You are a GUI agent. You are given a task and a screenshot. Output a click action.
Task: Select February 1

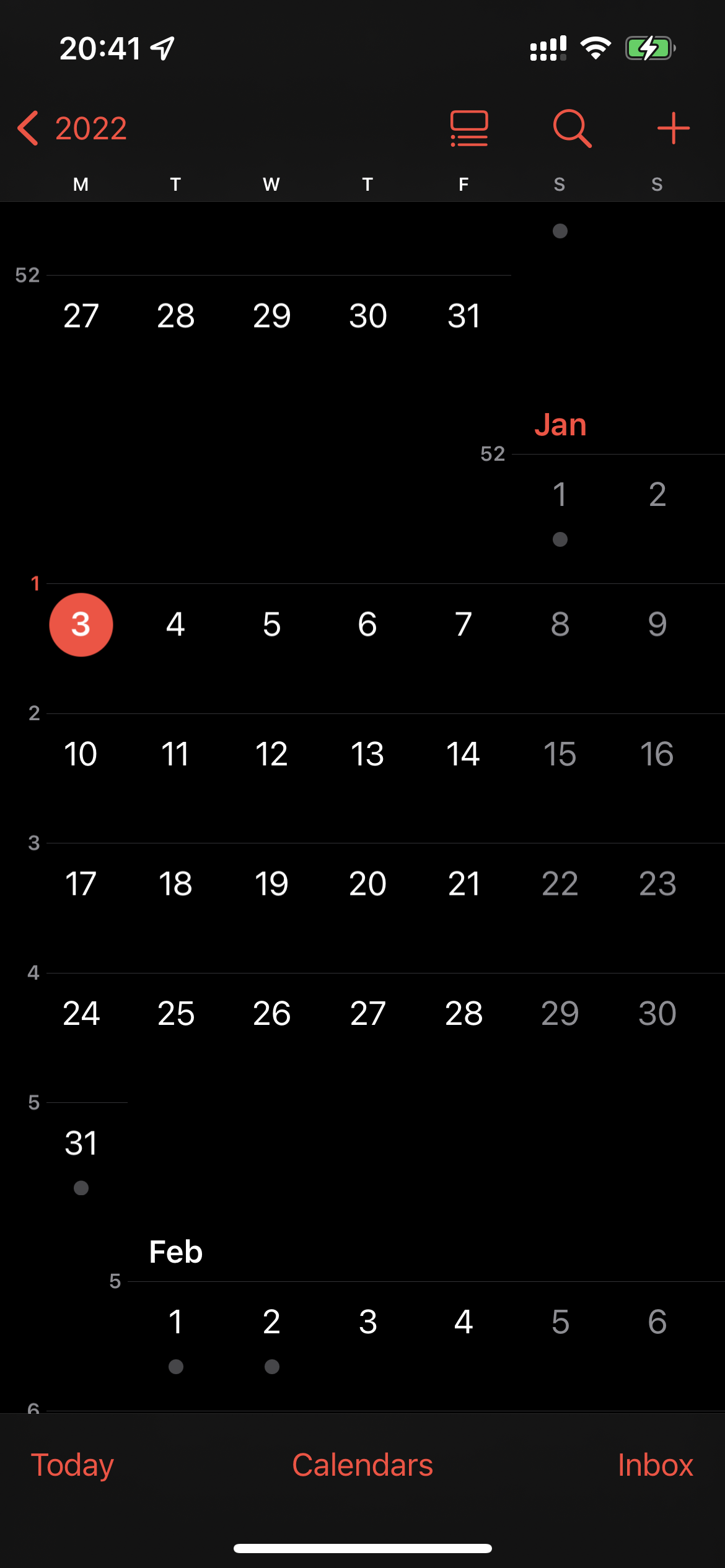point(176,1322)
